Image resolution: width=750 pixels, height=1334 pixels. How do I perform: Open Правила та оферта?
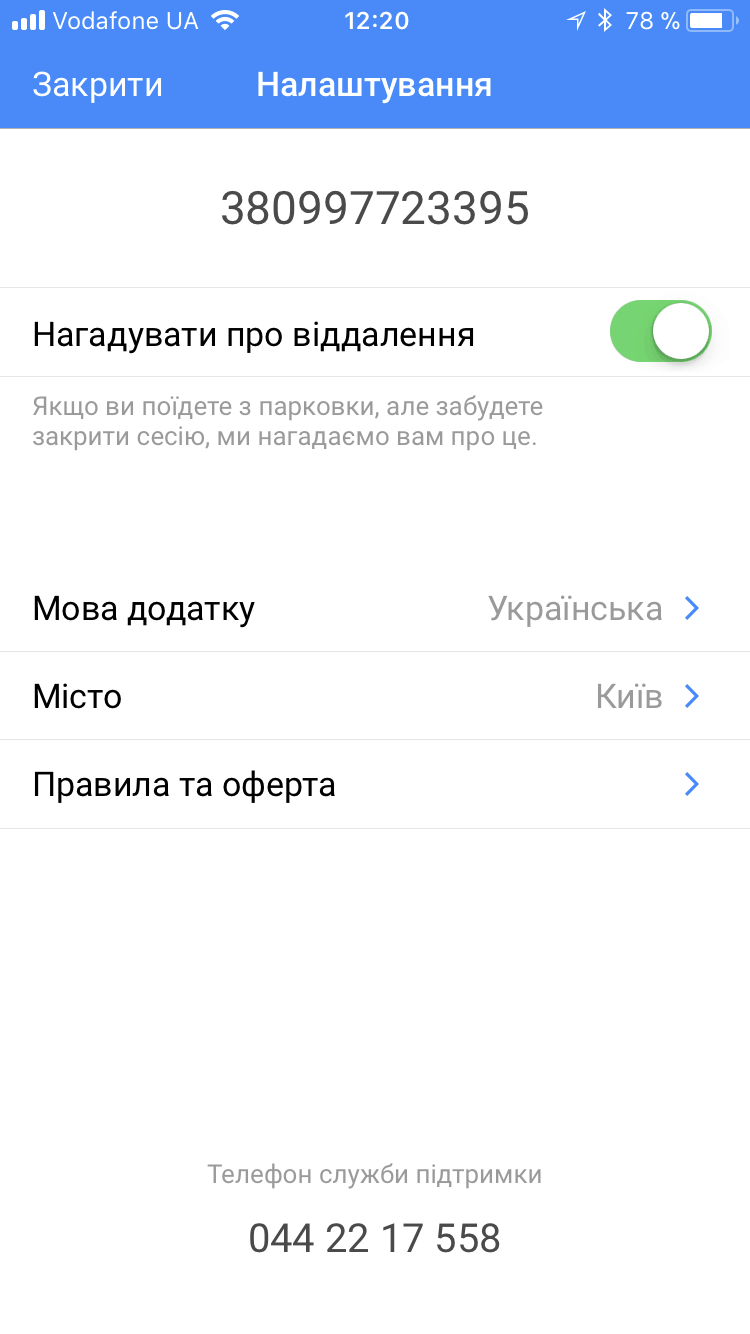[375, 784]
